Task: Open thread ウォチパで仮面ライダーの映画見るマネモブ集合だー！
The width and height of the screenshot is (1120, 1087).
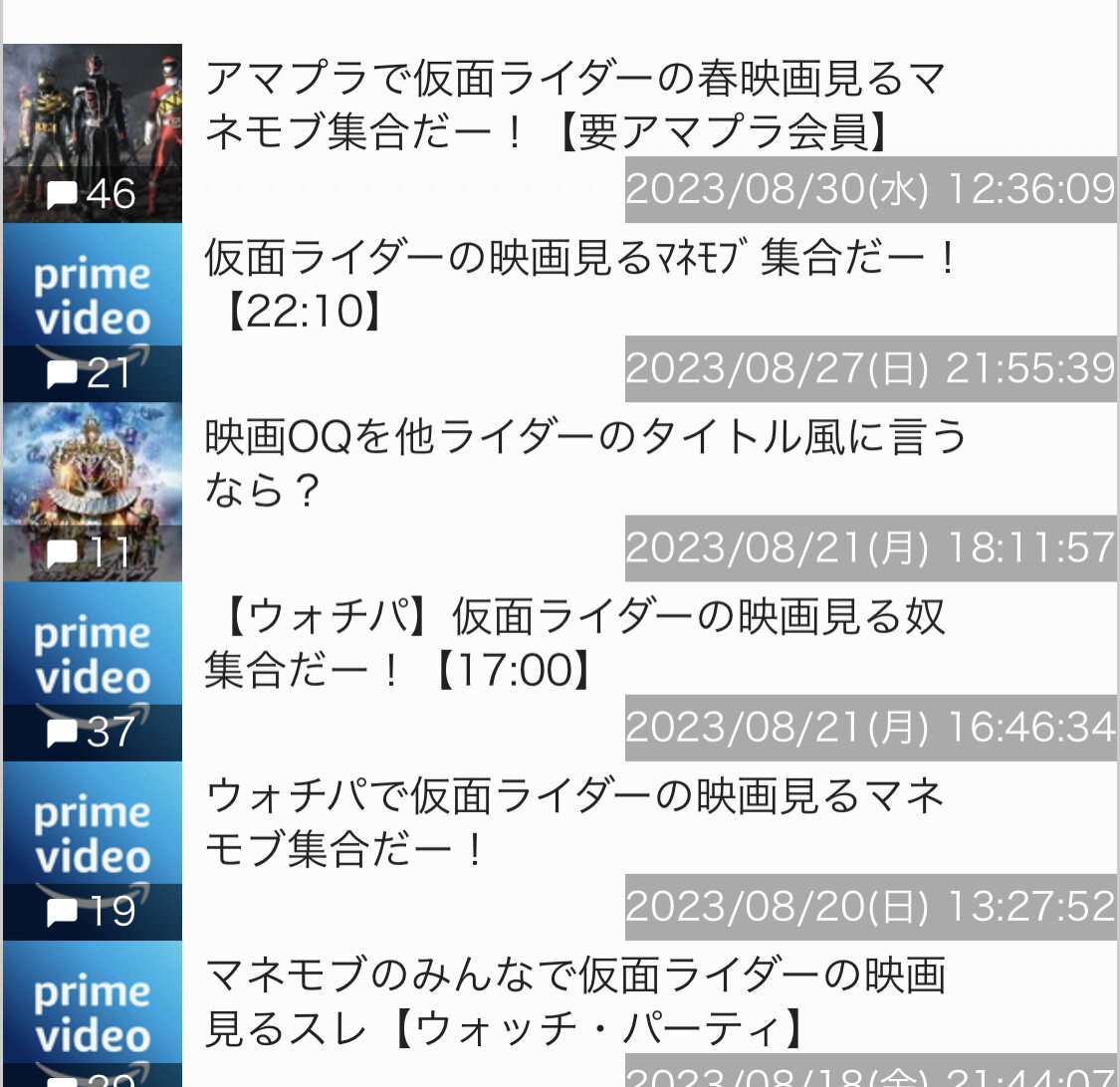Action: coord(574,823)
